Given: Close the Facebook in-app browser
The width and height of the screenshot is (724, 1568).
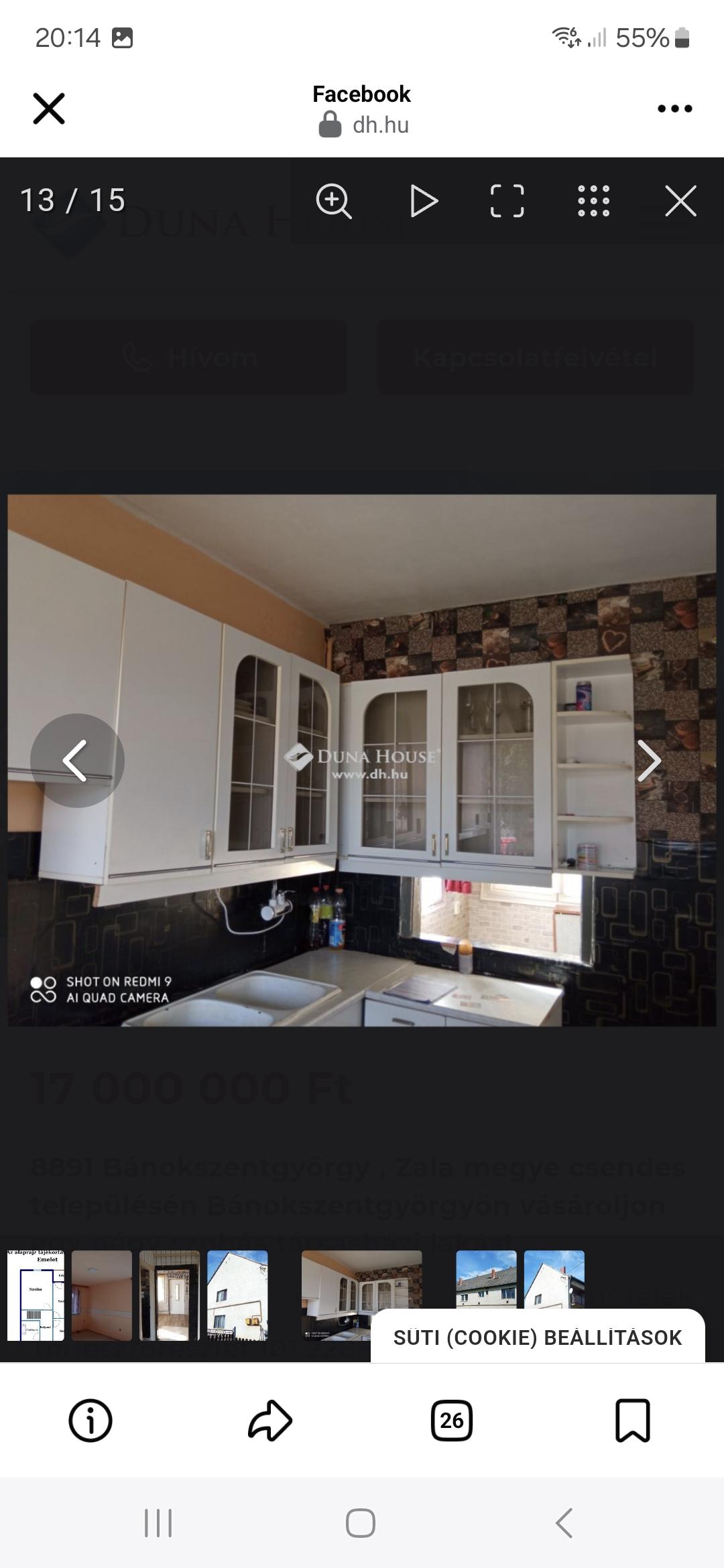Looking at the screenshot, I should coord(49,109).
